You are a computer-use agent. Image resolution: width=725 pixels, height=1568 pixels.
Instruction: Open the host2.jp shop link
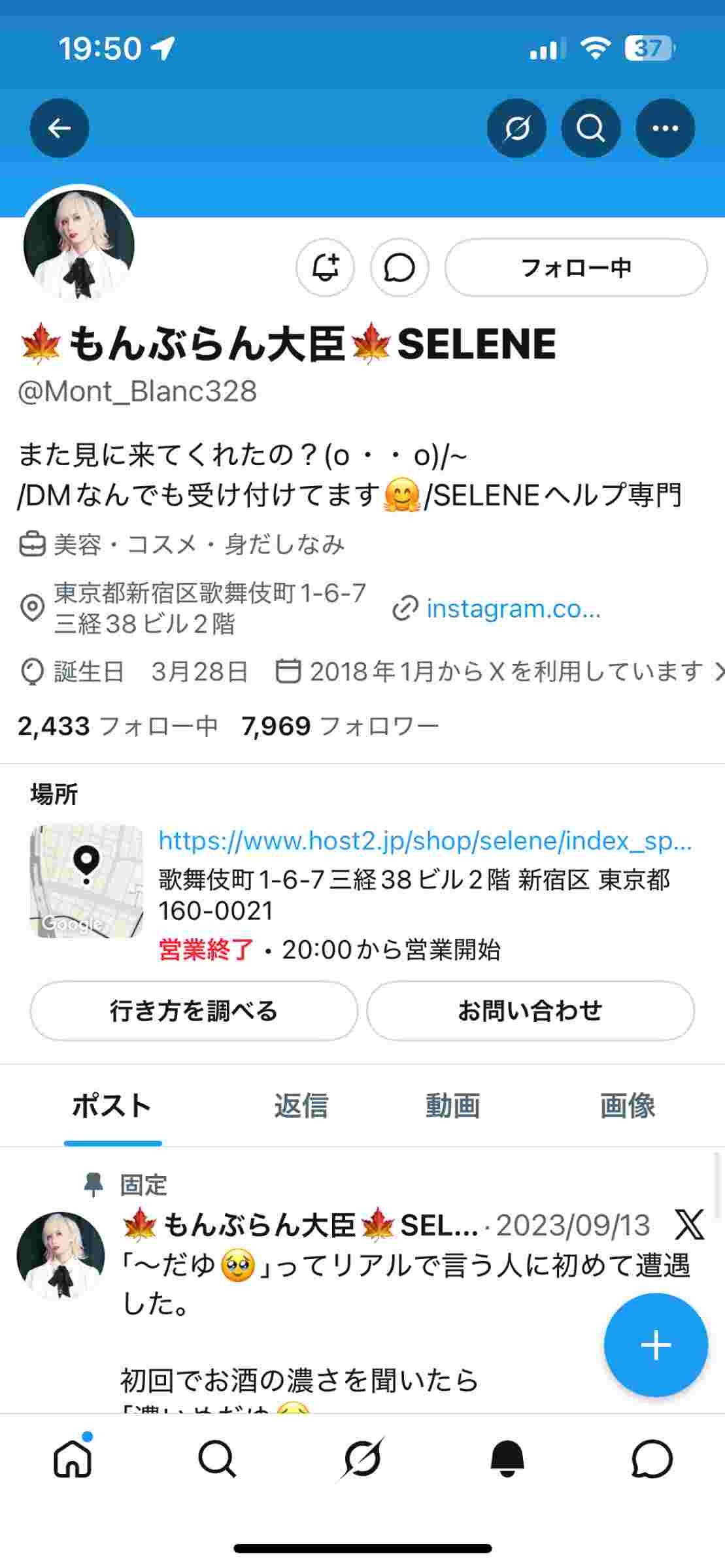(425, 841)
